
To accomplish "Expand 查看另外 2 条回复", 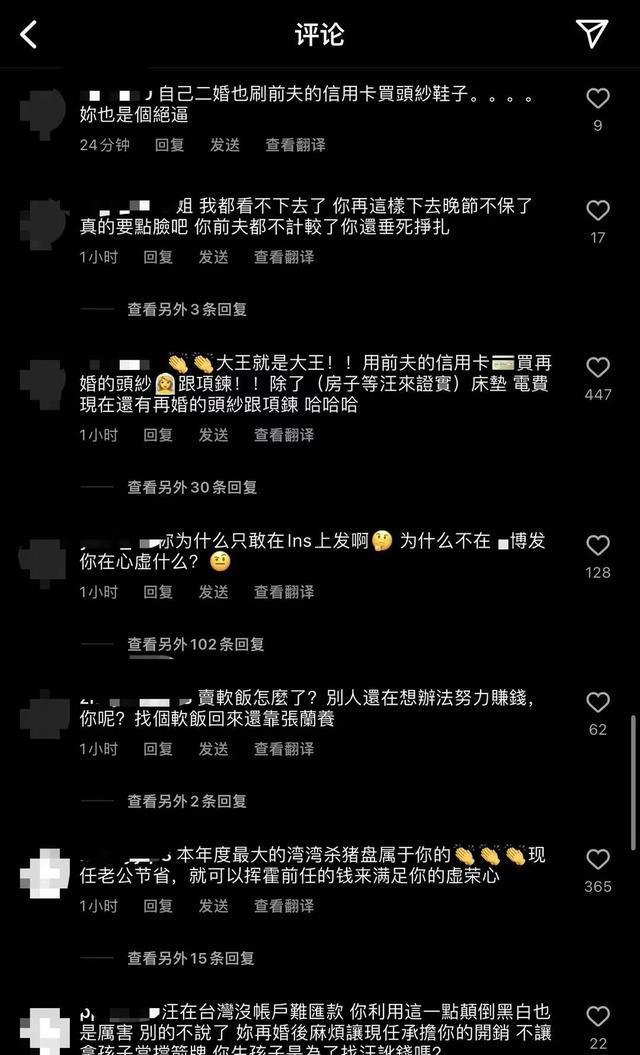I will (x=186, y=801).
